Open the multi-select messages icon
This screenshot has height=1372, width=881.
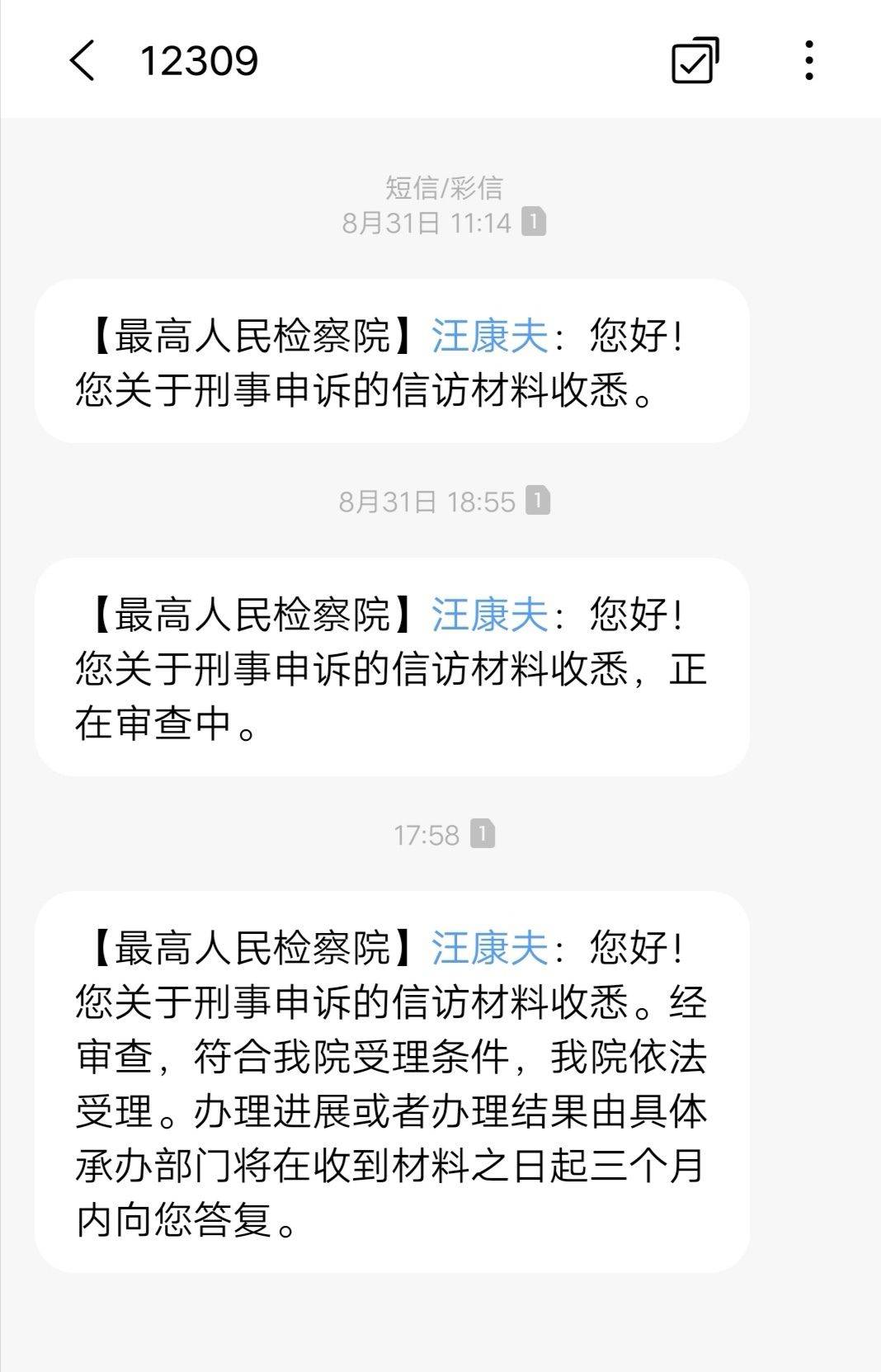point(695,61)
